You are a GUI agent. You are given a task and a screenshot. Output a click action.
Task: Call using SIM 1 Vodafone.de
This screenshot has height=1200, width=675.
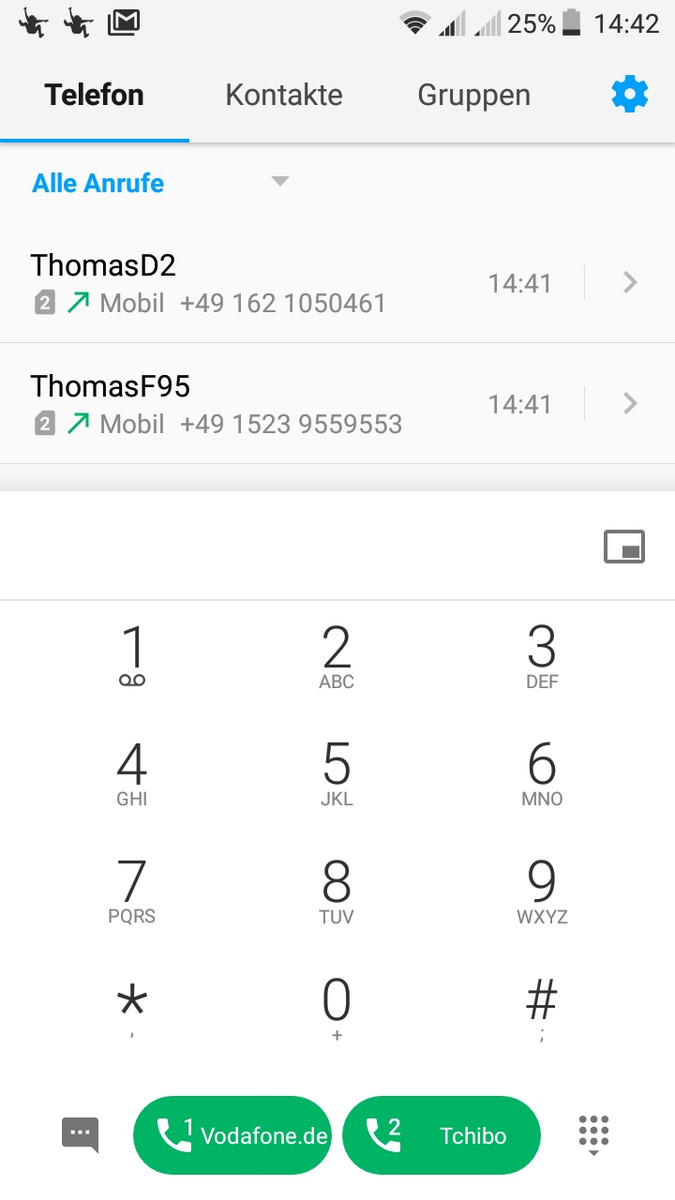click(x=232, y=1135)
